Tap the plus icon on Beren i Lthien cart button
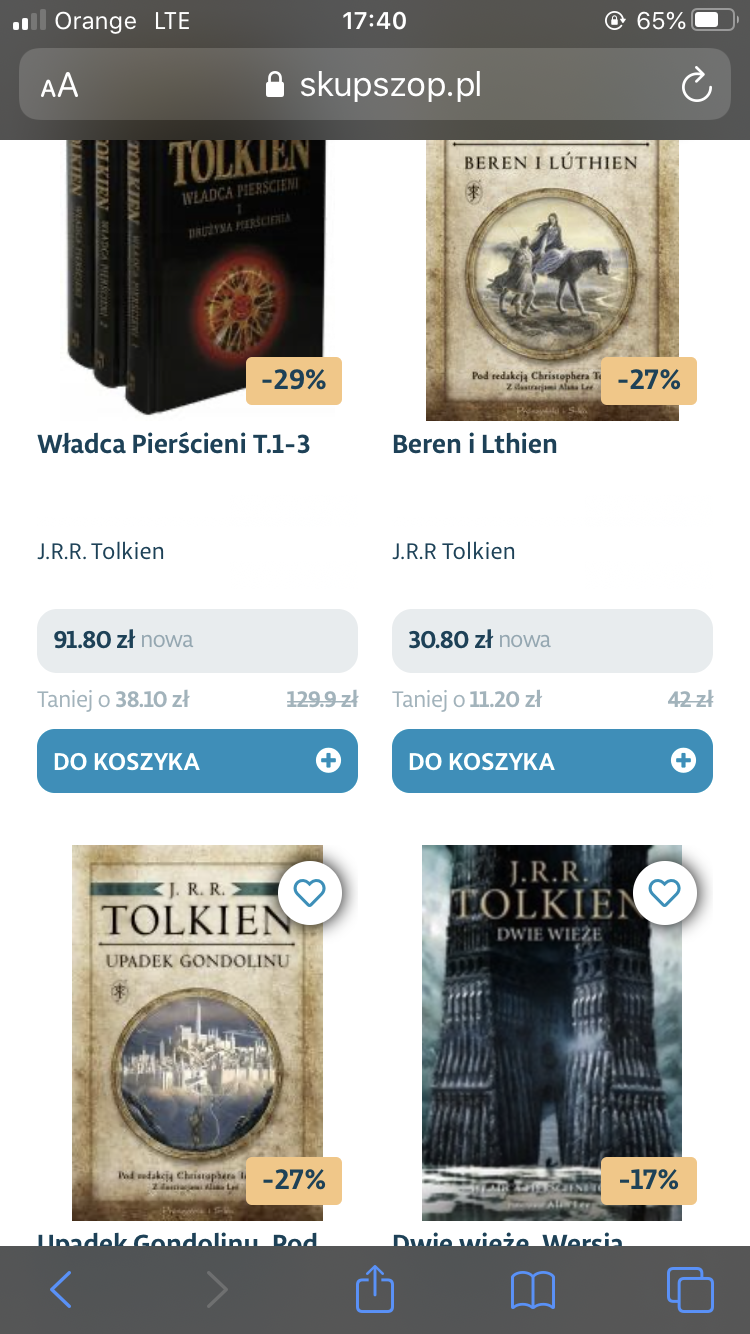Viewport: 750px width, 1334px height. tap(683, 761)
